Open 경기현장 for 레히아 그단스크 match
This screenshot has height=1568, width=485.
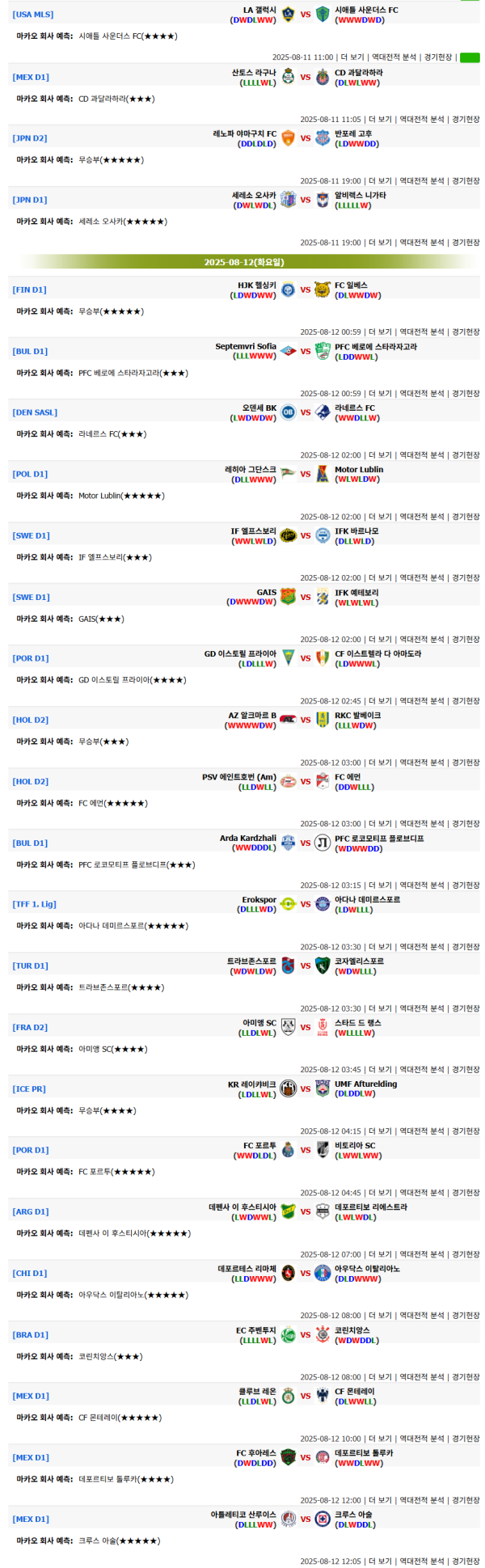(466, 516)
